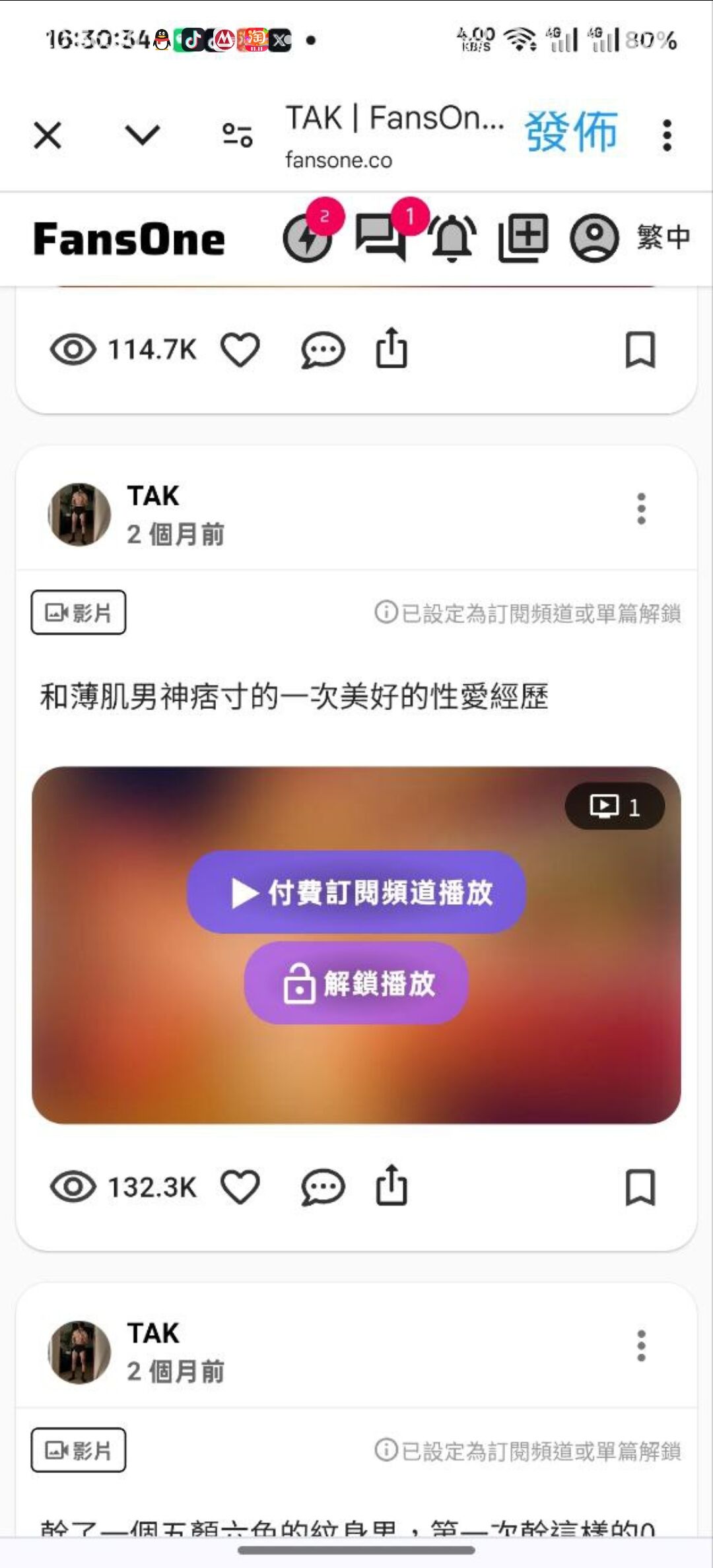The width and height of the screenshot is (713, 1568).
Task: Open the lightning bolt activity icon
Action: pos(308,238)
